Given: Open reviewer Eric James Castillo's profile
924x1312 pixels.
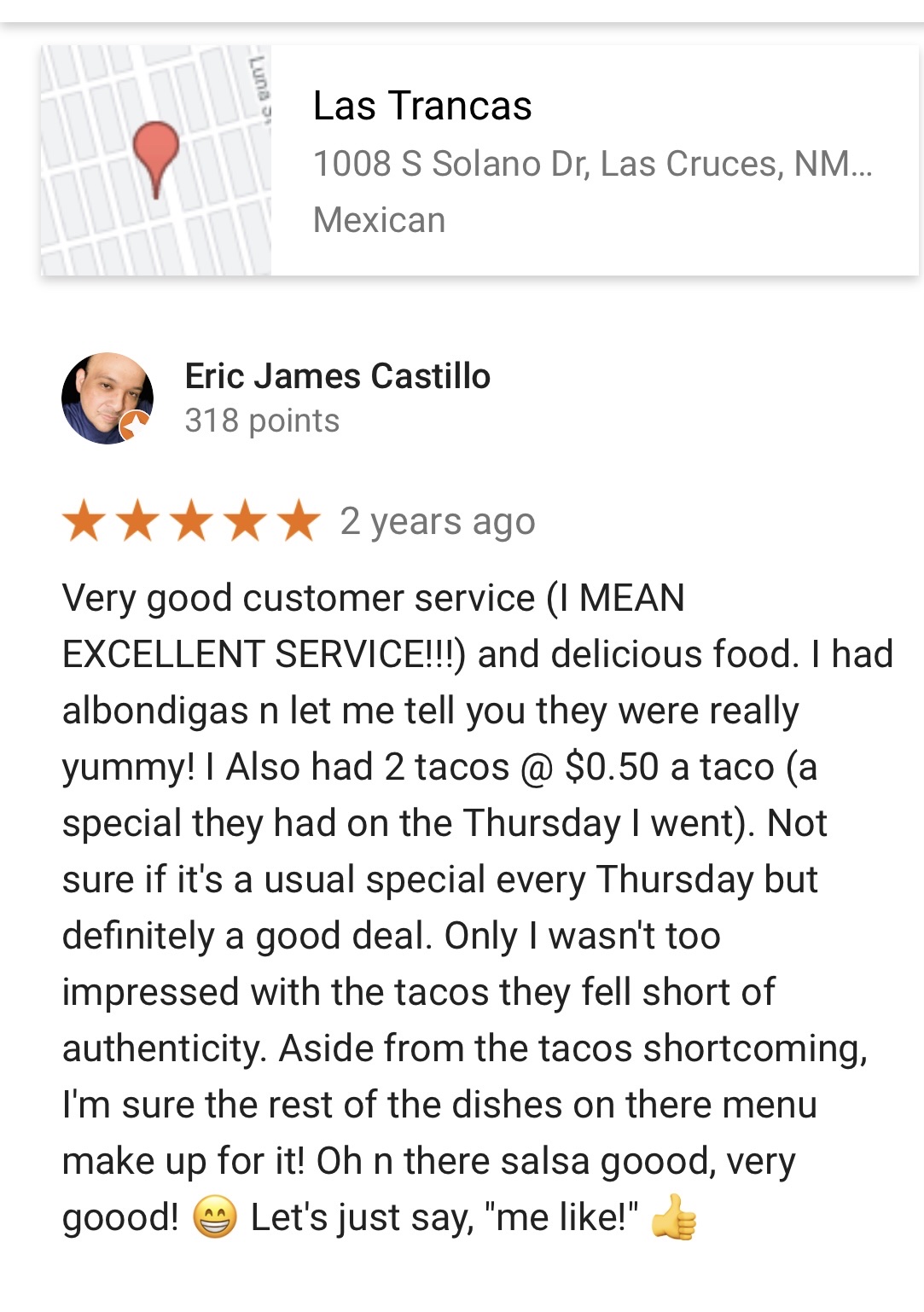Looking at the screenshot, I should click(x=338, y=376).
